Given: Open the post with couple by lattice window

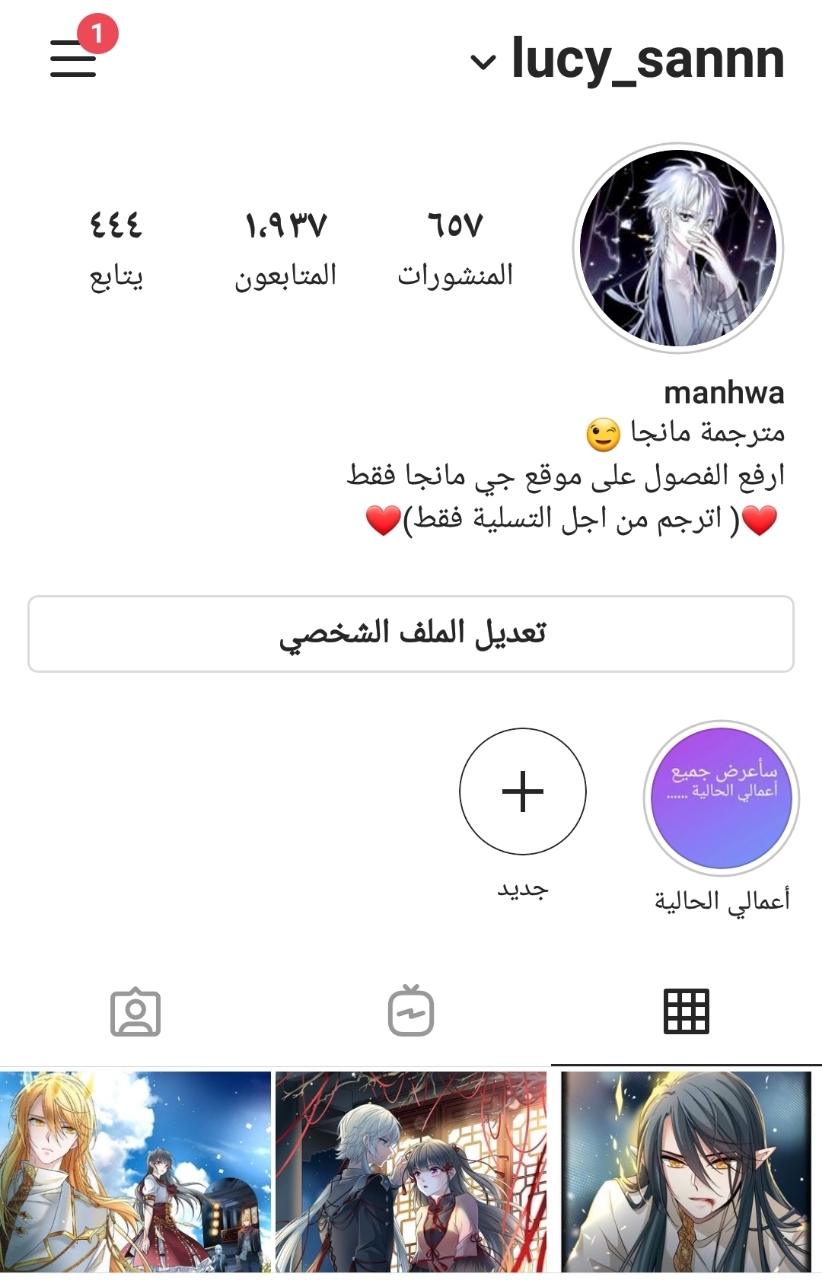Looking at the screenshot, I should pyautogui.click(x=411, y=1172).
